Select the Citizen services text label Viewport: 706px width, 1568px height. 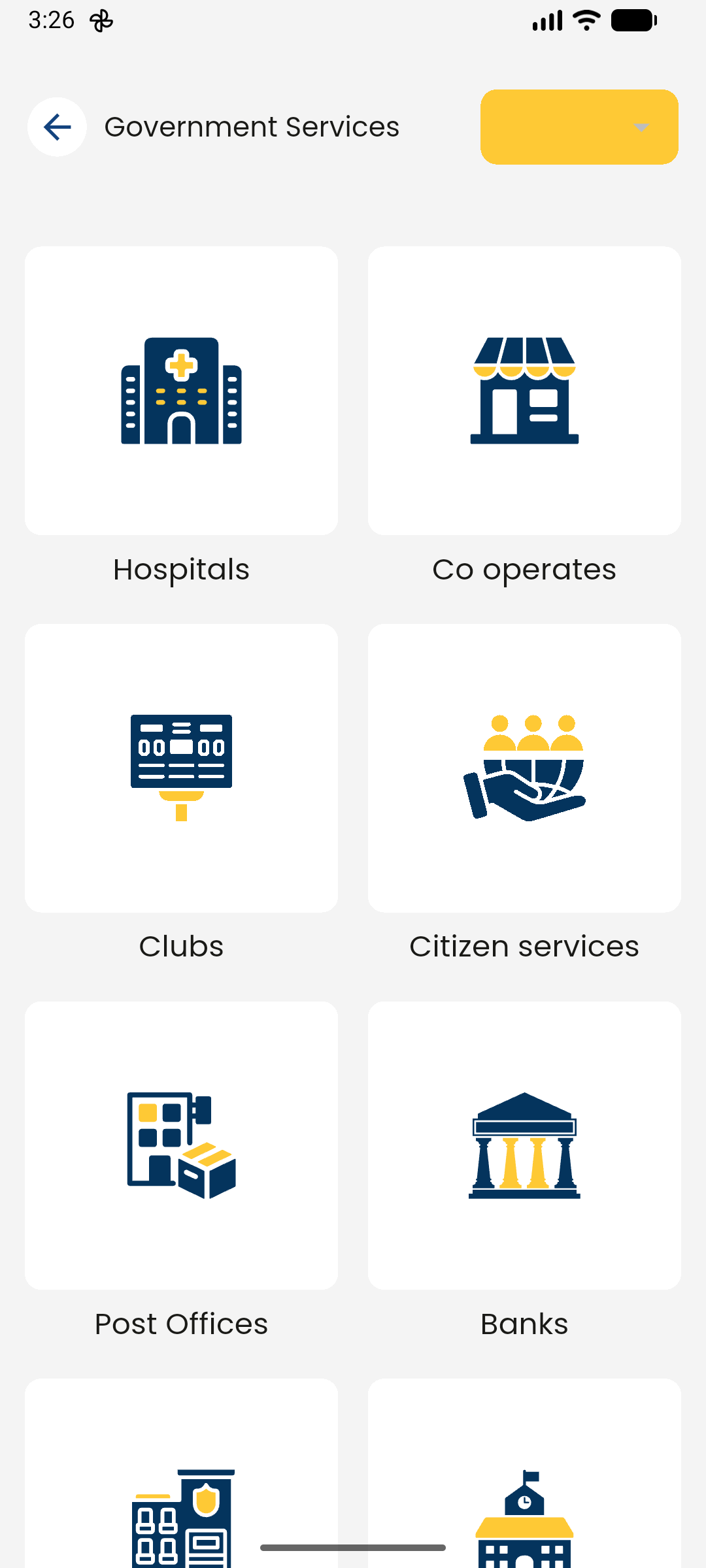[525, 945]
